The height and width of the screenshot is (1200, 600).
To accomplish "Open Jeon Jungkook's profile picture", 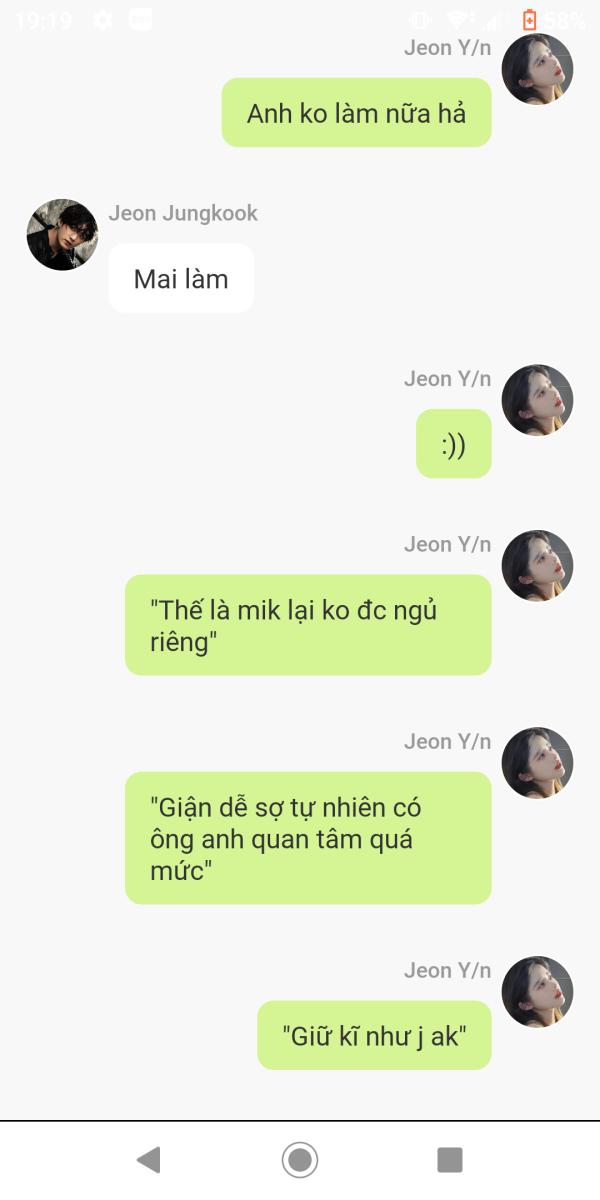I will pyautogui.click(x=62, y=234).
